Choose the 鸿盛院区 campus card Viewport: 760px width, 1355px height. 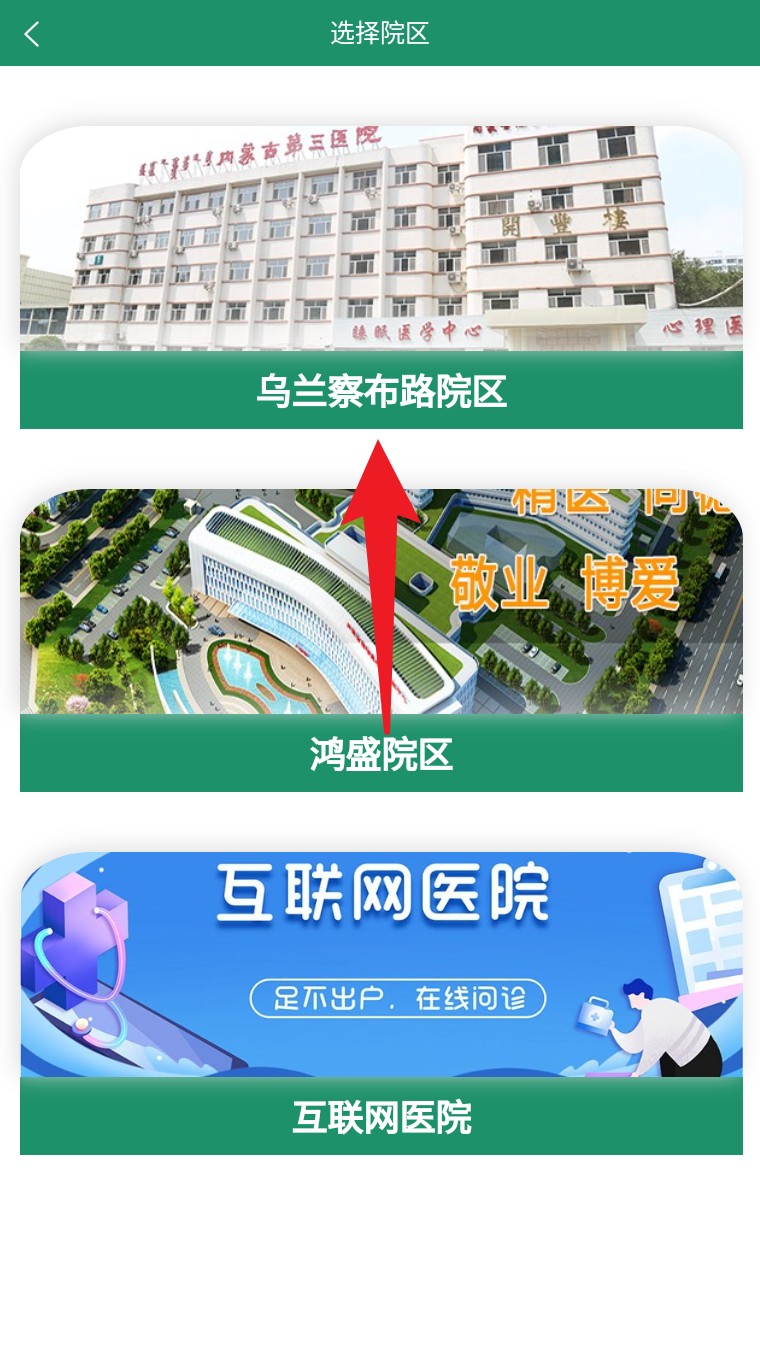pyautogui.click(x=381, y=640)
